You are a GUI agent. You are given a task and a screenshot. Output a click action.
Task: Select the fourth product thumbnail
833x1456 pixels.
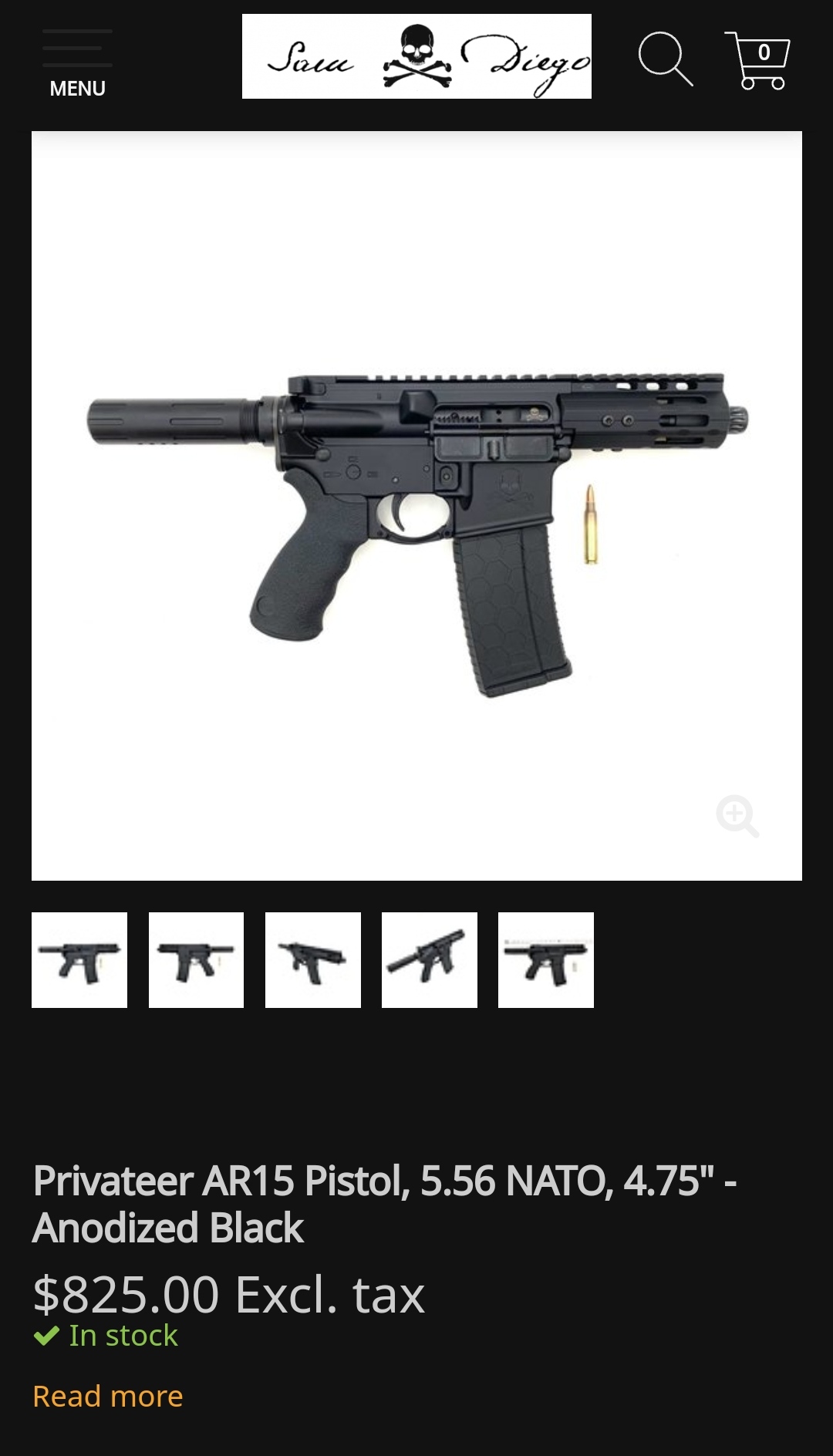tap(430, 960)
